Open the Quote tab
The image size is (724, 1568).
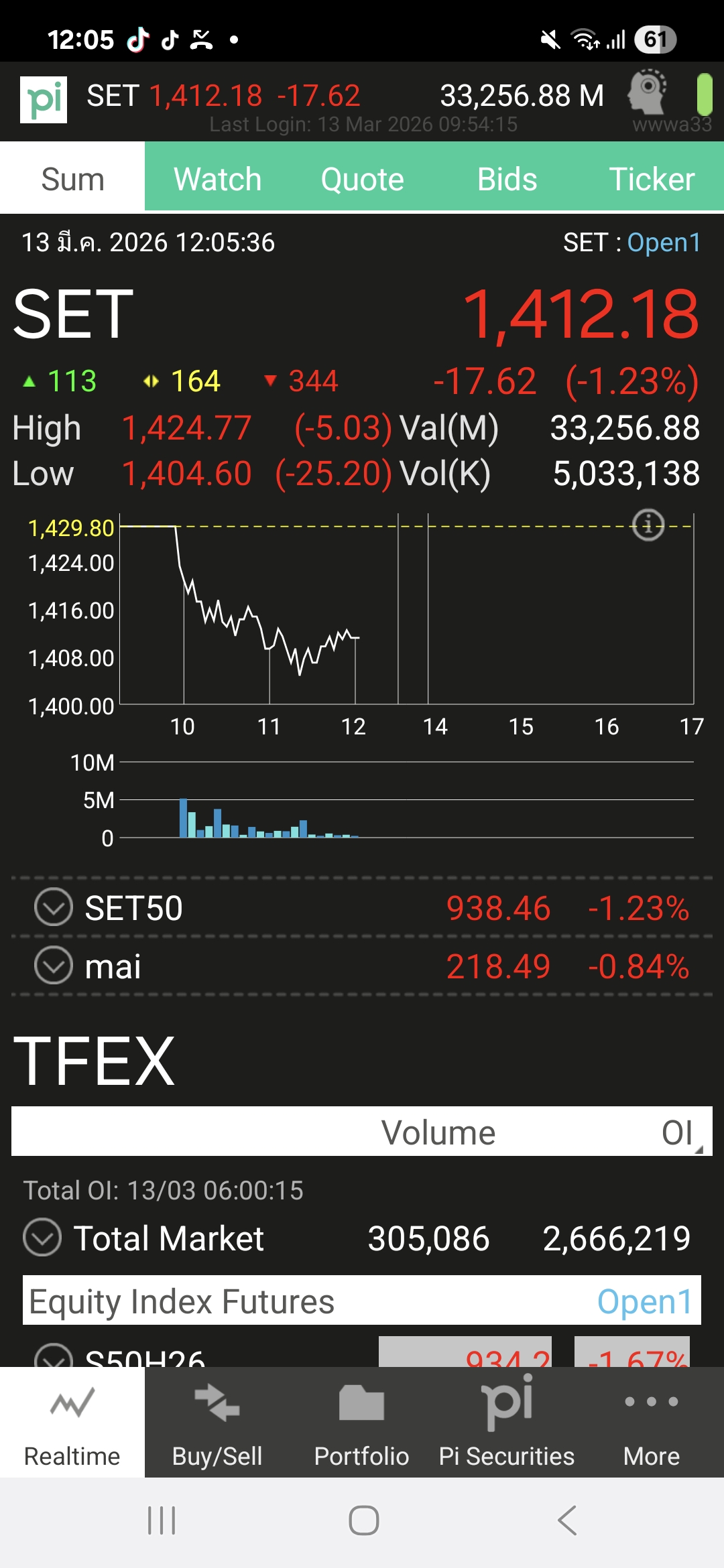tap(362, 179)
